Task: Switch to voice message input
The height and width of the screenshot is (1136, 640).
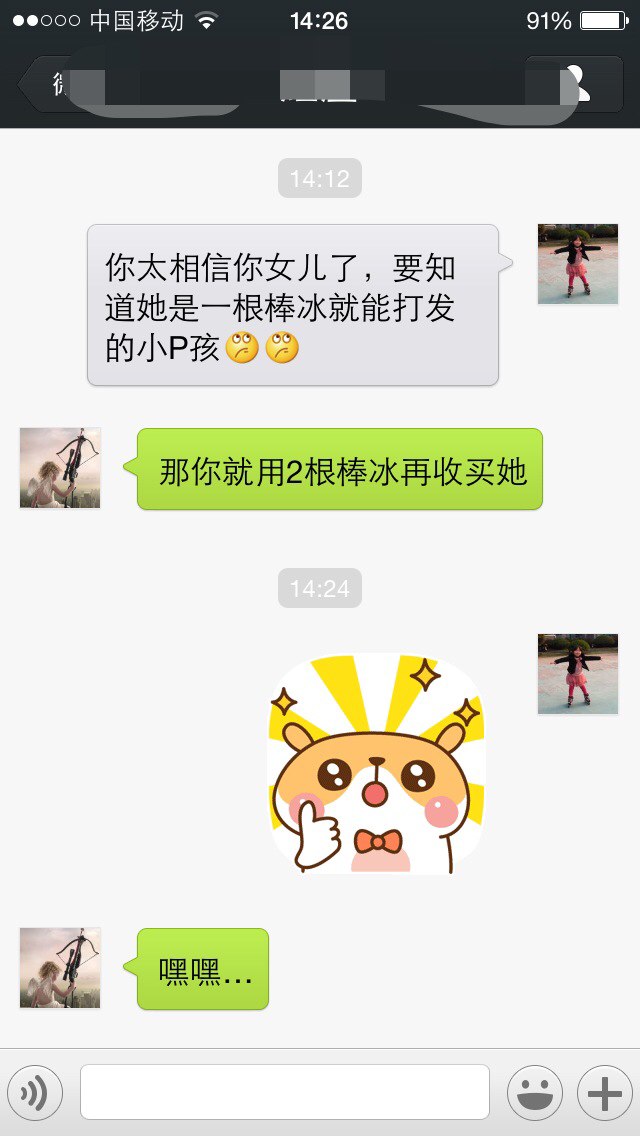Action: pos(35,1093)
